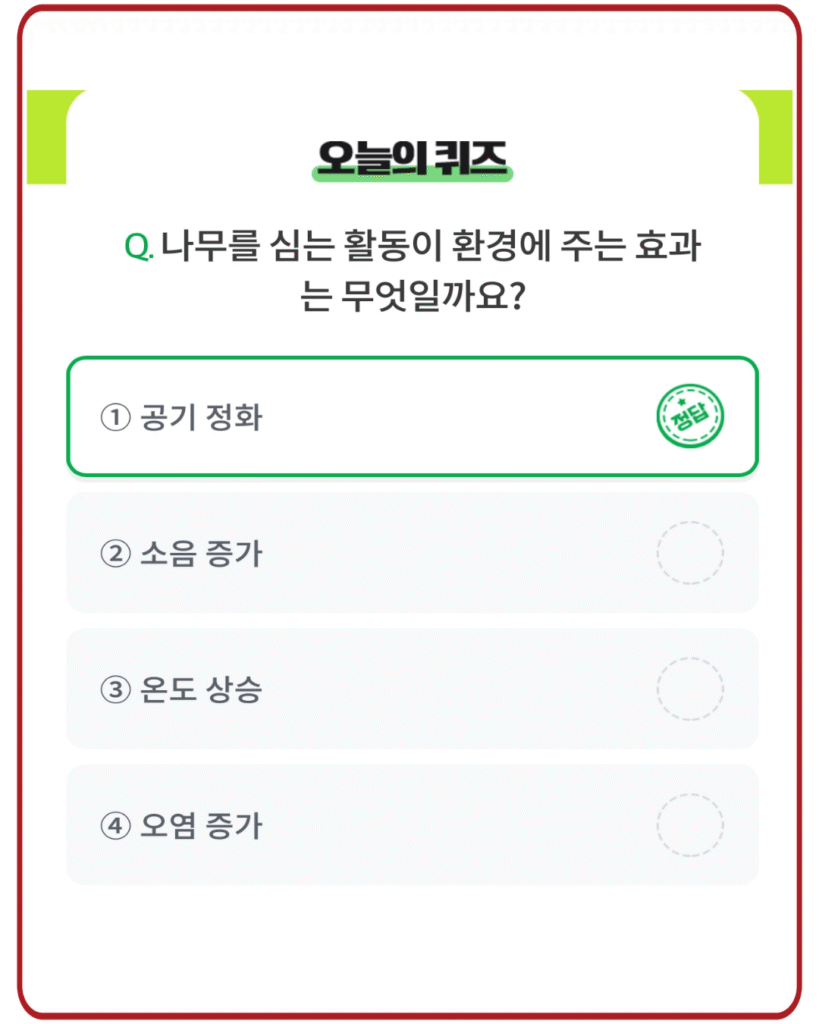Select the circle next to 오염 증가

coord(692,825)
